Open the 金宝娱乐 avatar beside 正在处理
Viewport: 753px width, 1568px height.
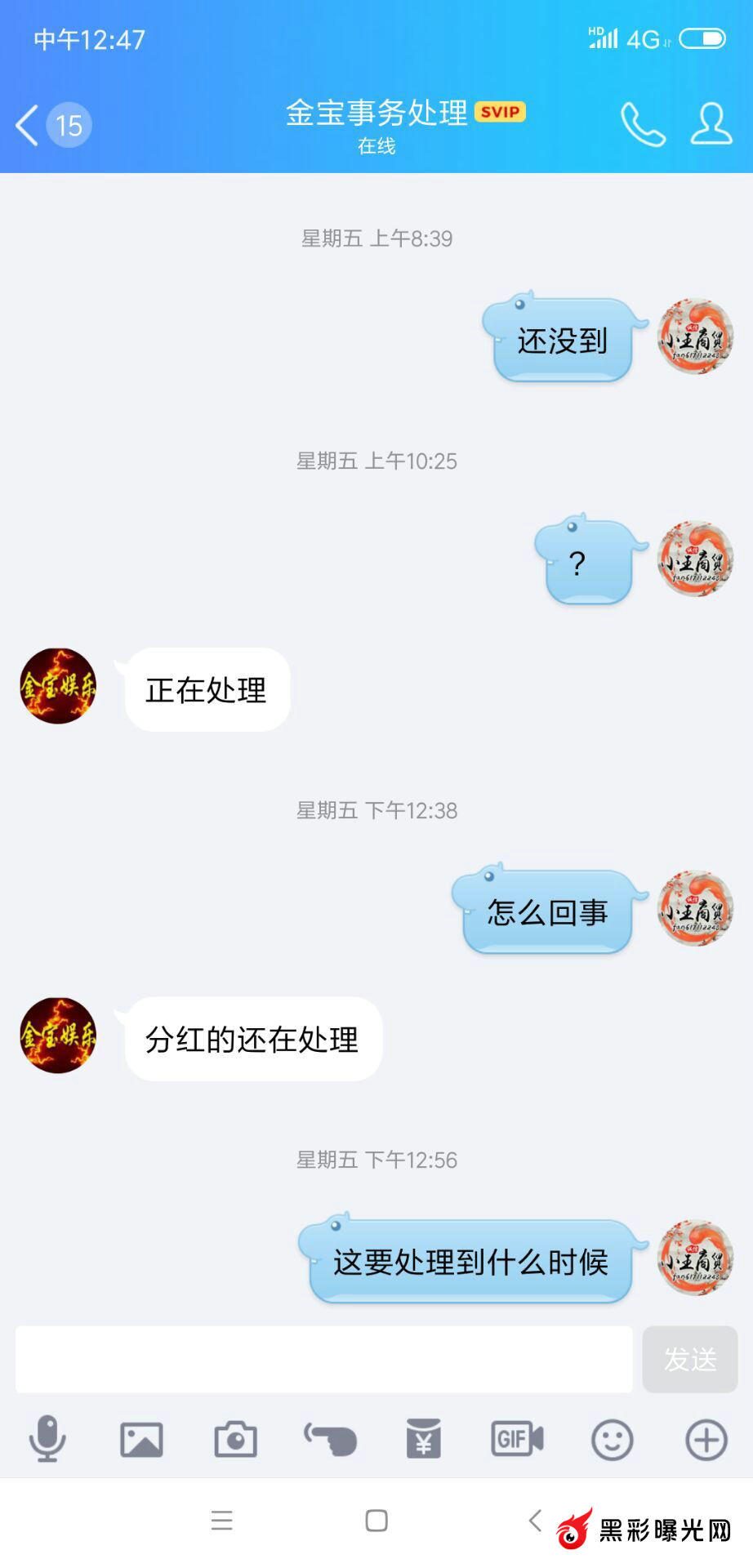58,686
